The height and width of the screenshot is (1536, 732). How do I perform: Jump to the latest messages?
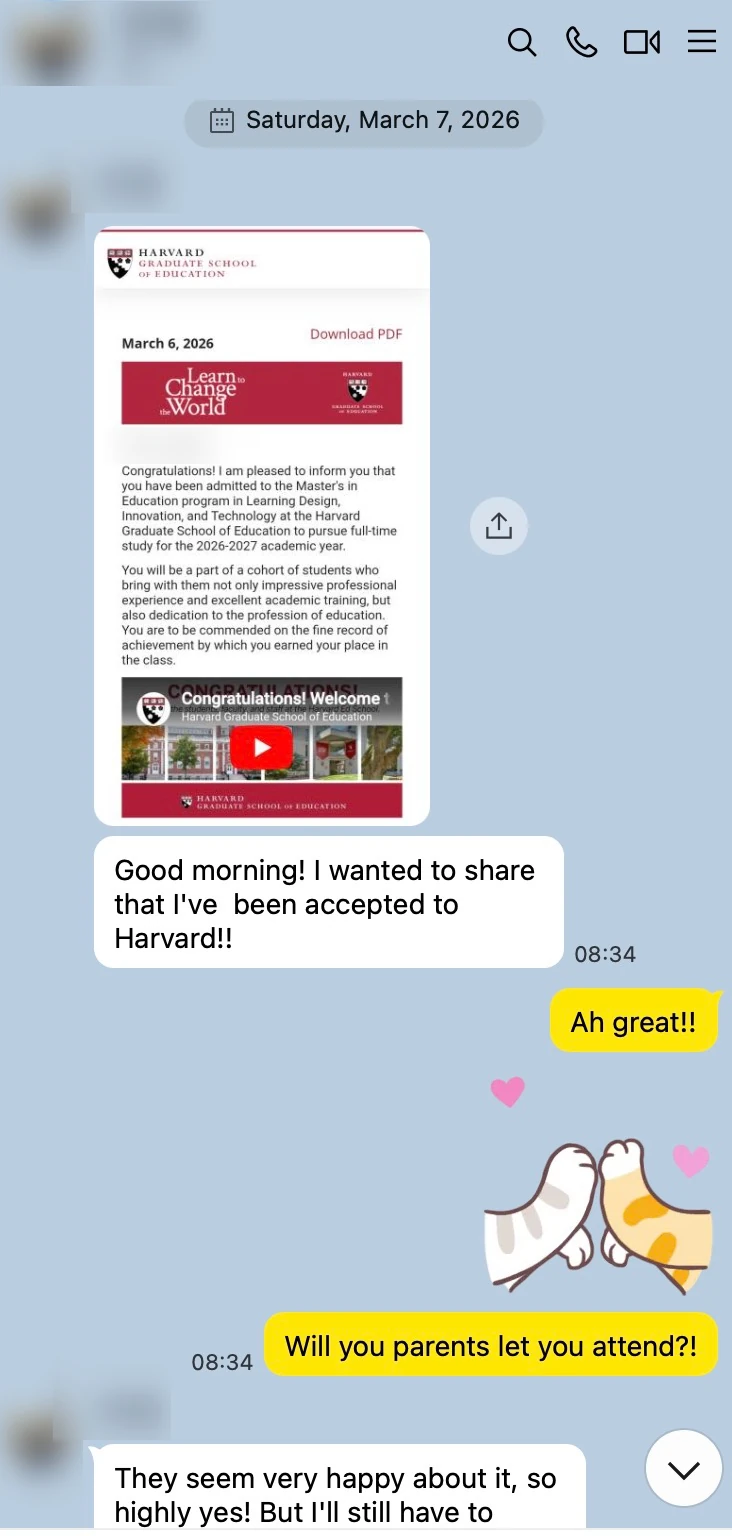coord(684,1469)
